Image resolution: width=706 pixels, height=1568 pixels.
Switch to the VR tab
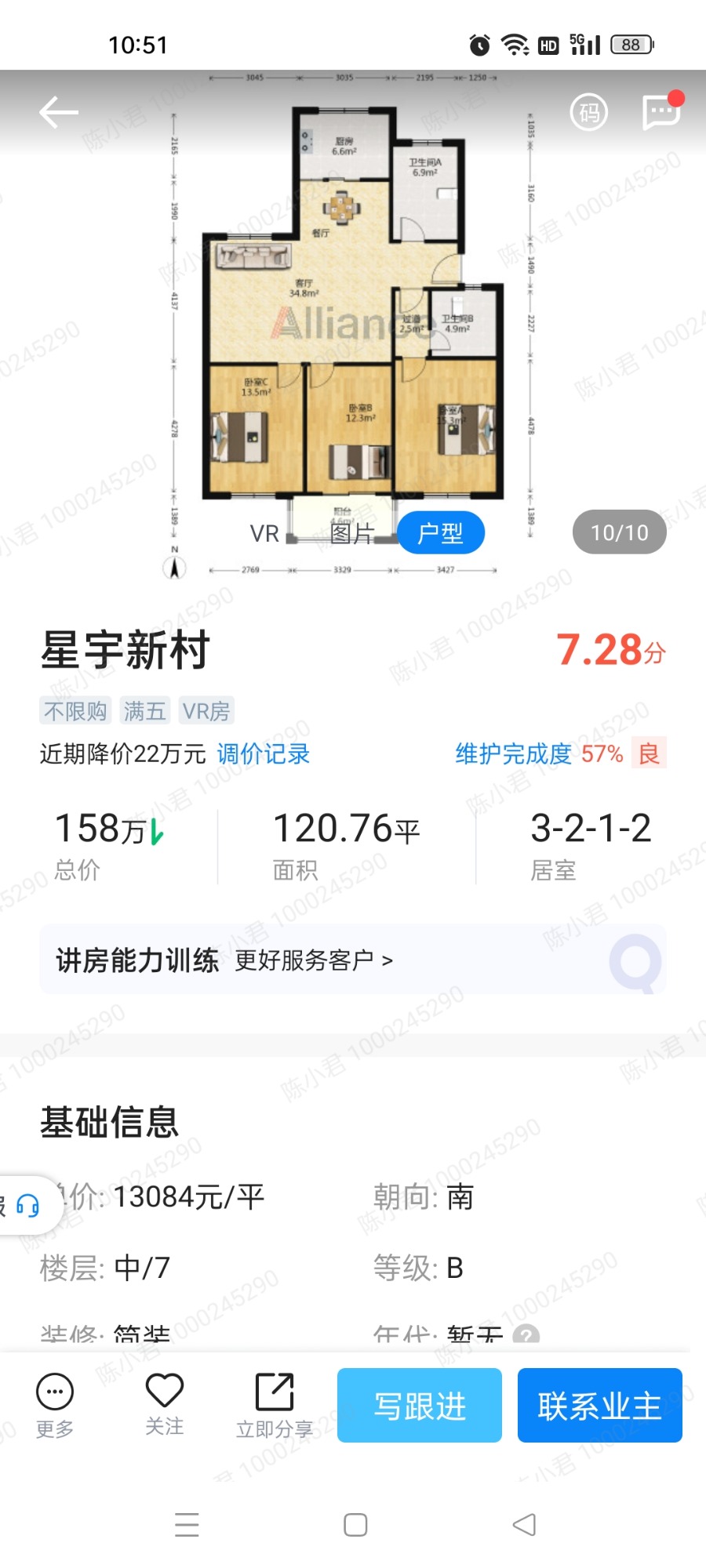coord(264,534)
